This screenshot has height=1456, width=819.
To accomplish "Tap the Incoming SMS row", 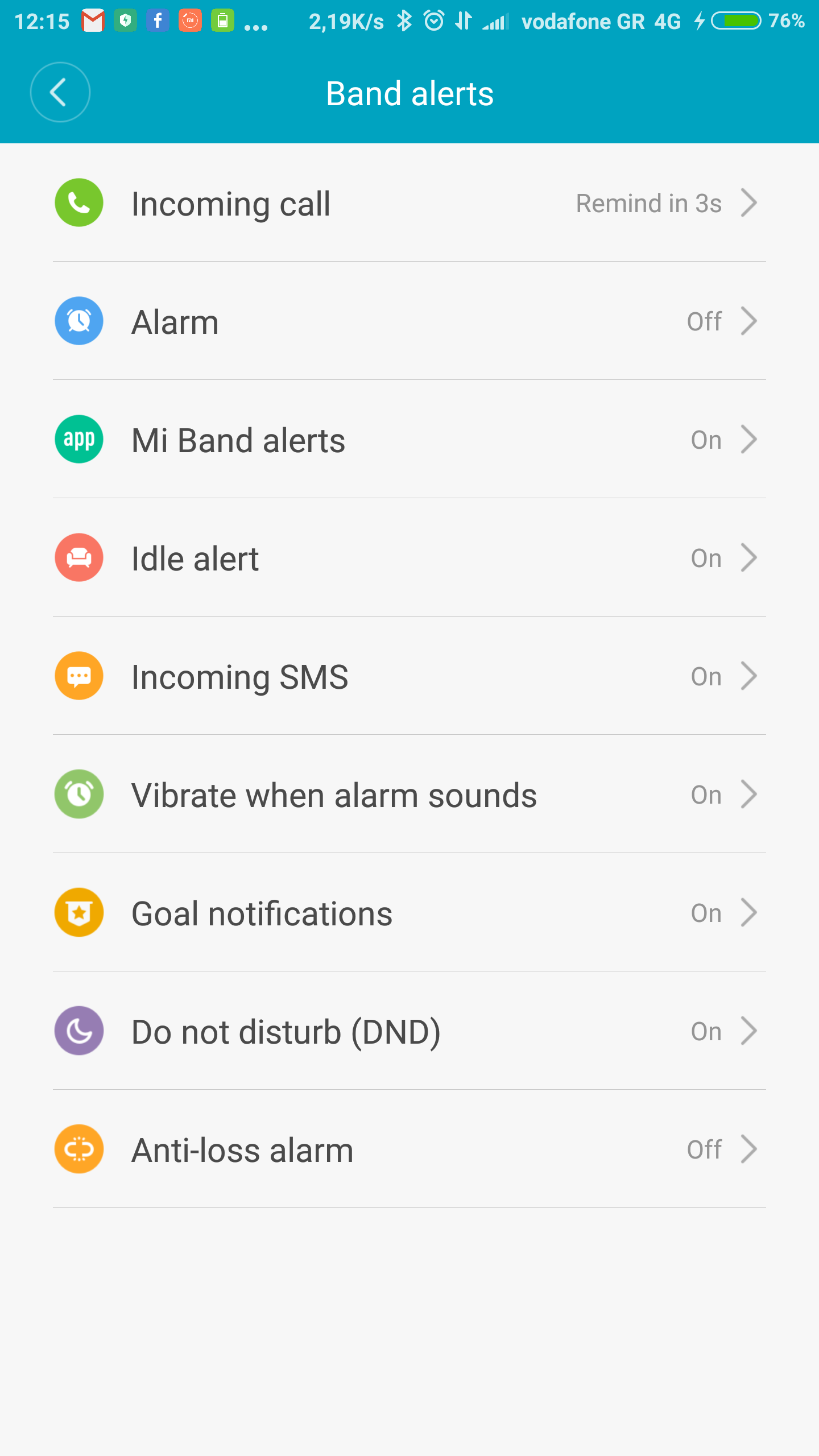I will (x=409, y=676).
